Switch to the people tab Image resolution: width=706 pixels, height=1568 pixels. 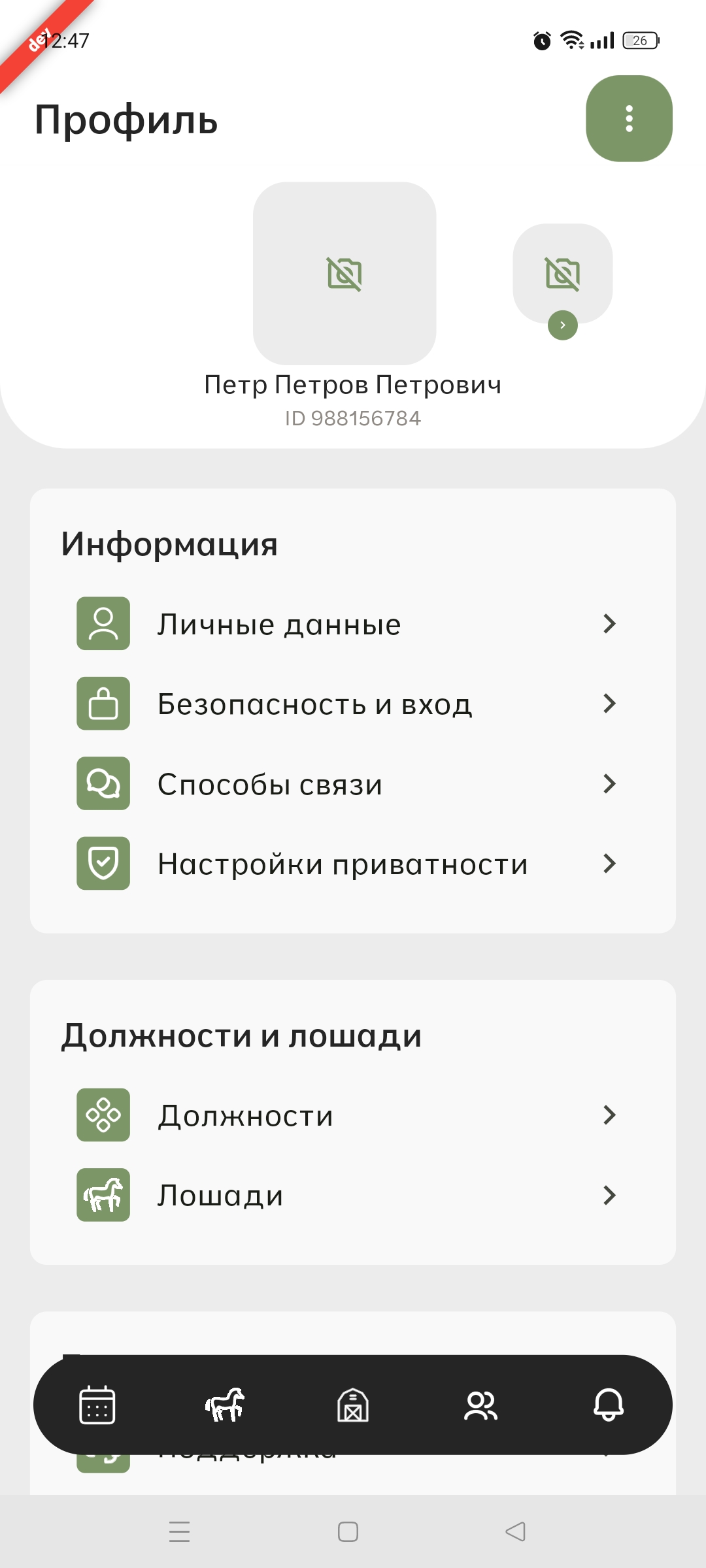coord(480,1405)
